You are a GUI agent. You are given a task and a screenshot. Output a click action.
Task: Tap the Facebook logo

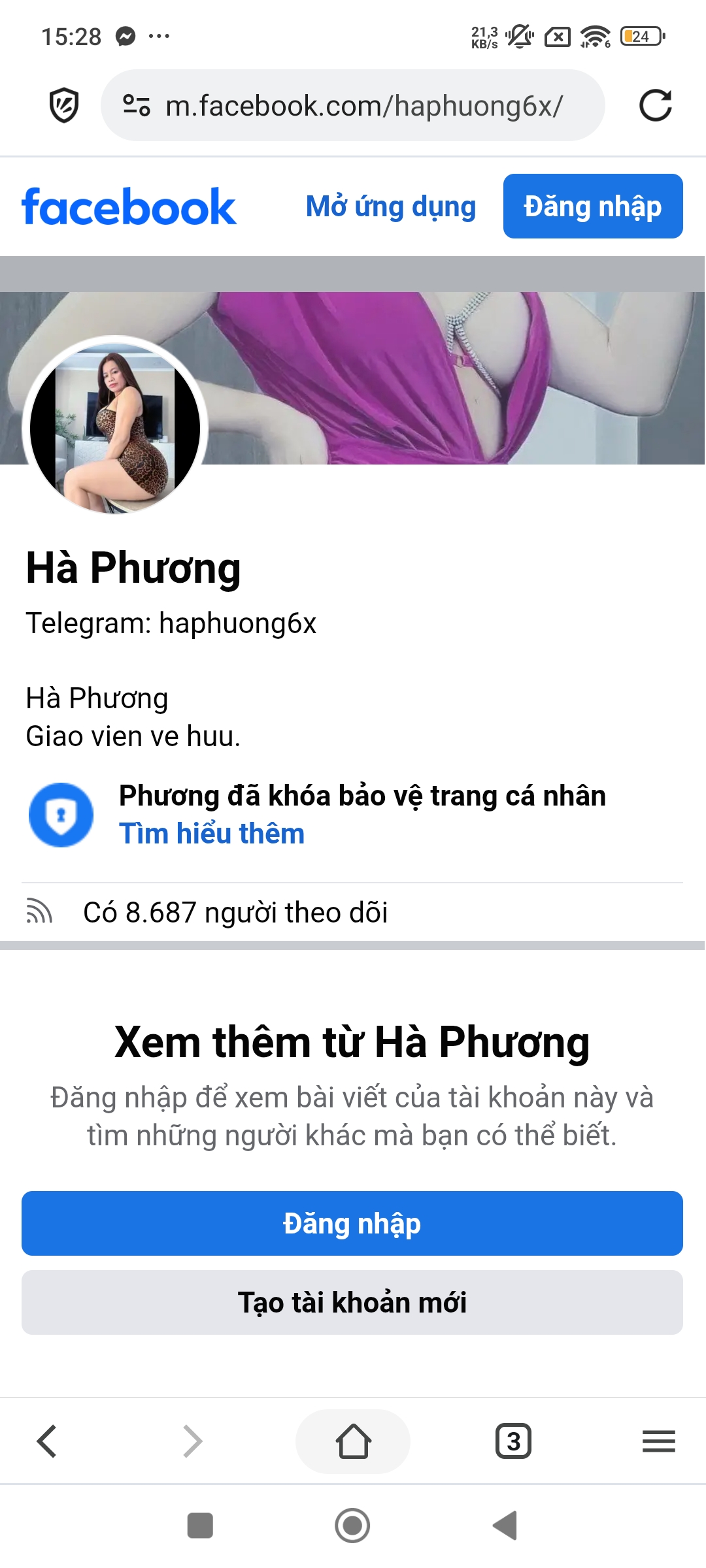point(128,206)
